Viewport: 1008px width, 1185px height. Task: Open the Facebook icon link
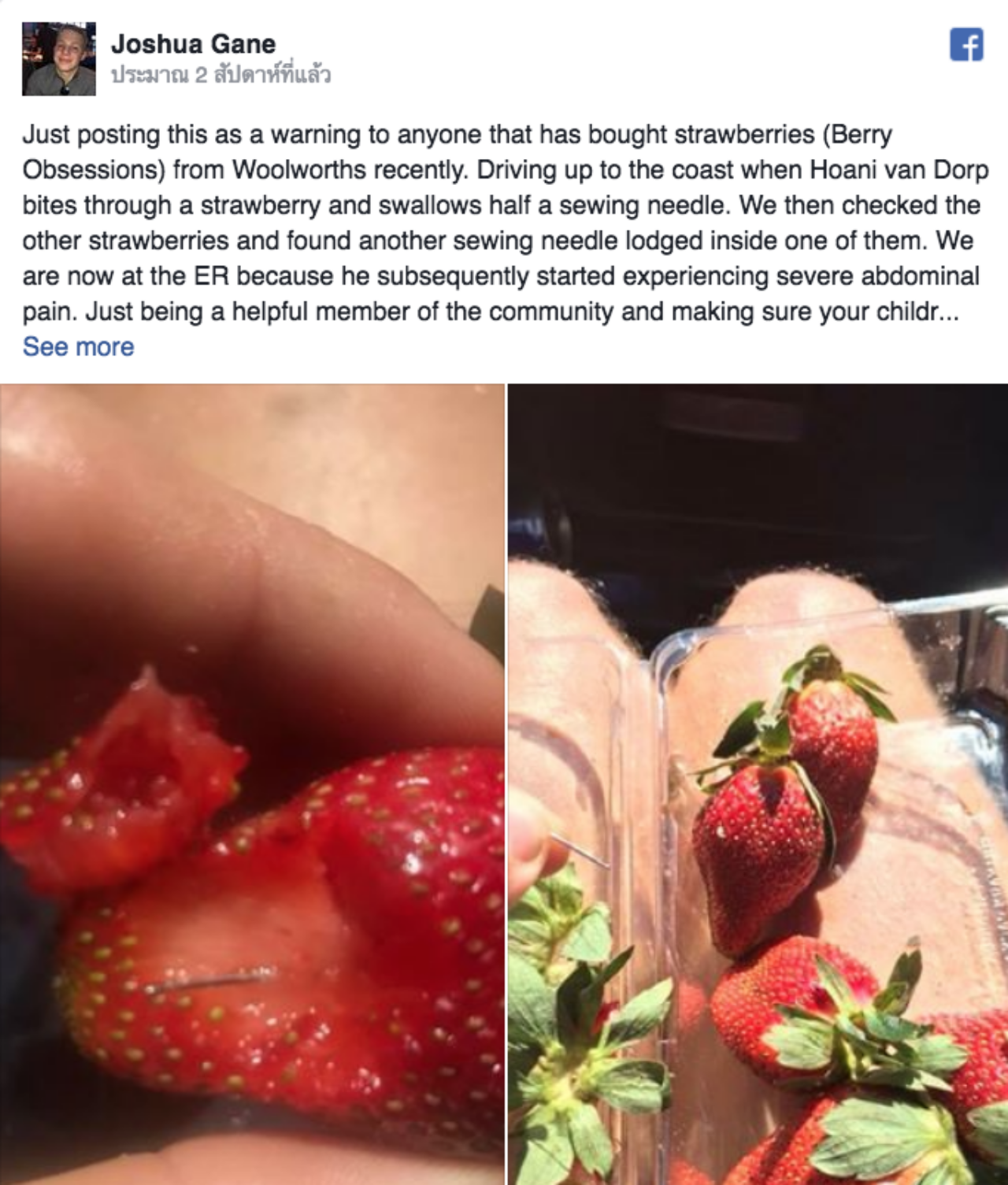pos(966,45)
